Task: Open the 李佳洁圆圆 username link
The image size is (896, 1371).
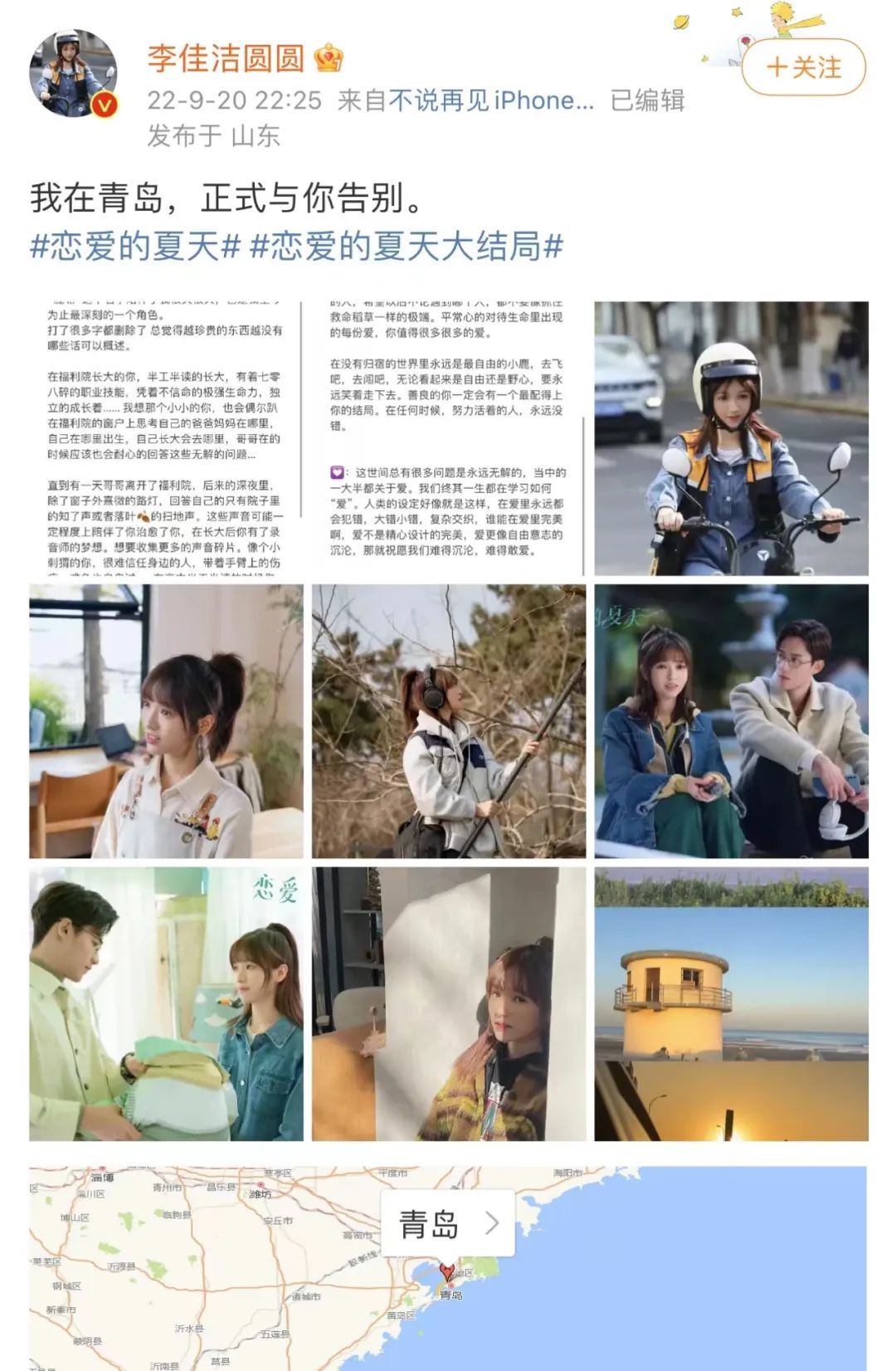Action: pos(226,58)
